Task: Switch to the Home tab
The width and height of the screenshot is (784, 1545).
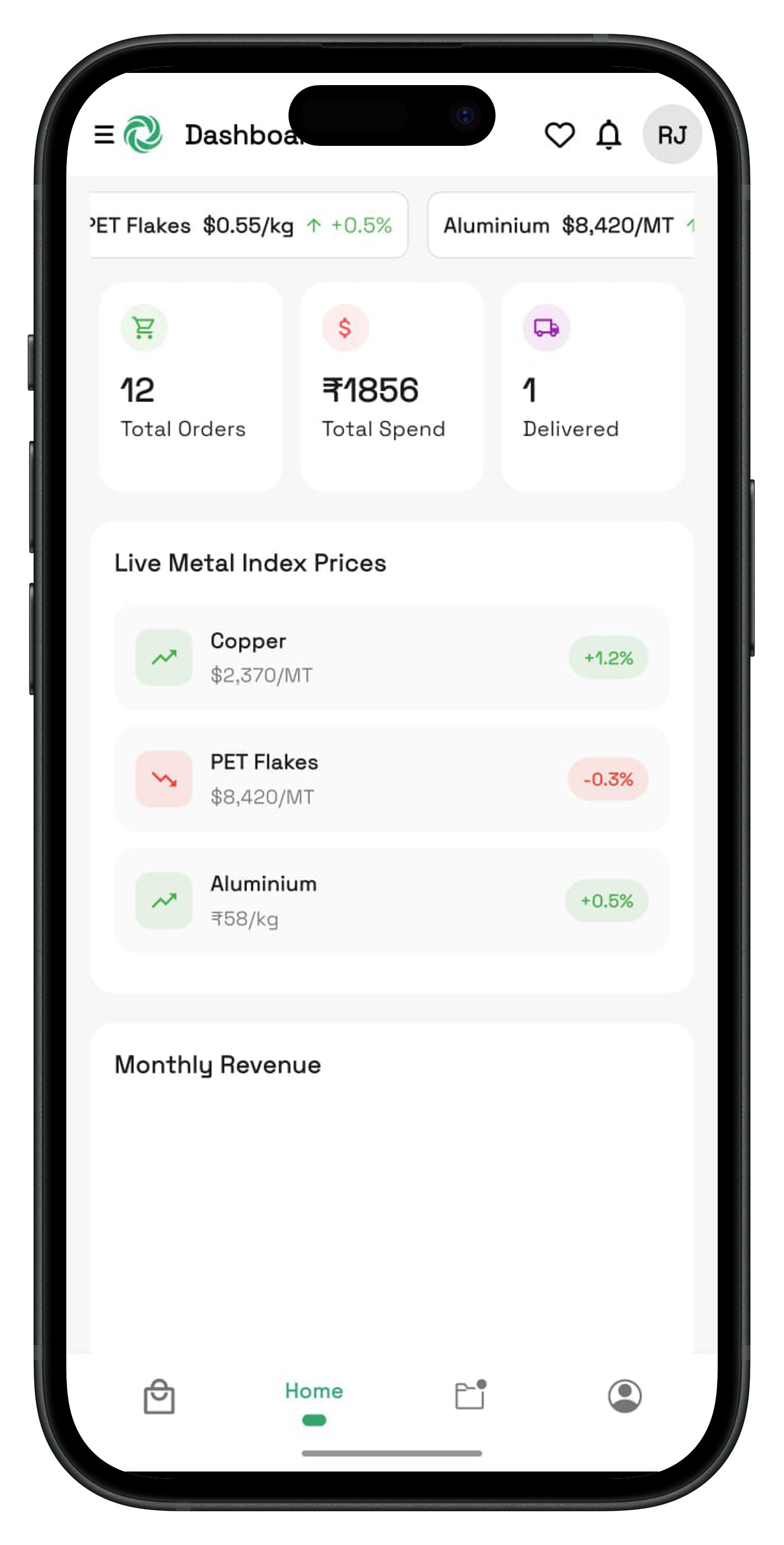Action: pyautogui.click(x=314, y=1397)
